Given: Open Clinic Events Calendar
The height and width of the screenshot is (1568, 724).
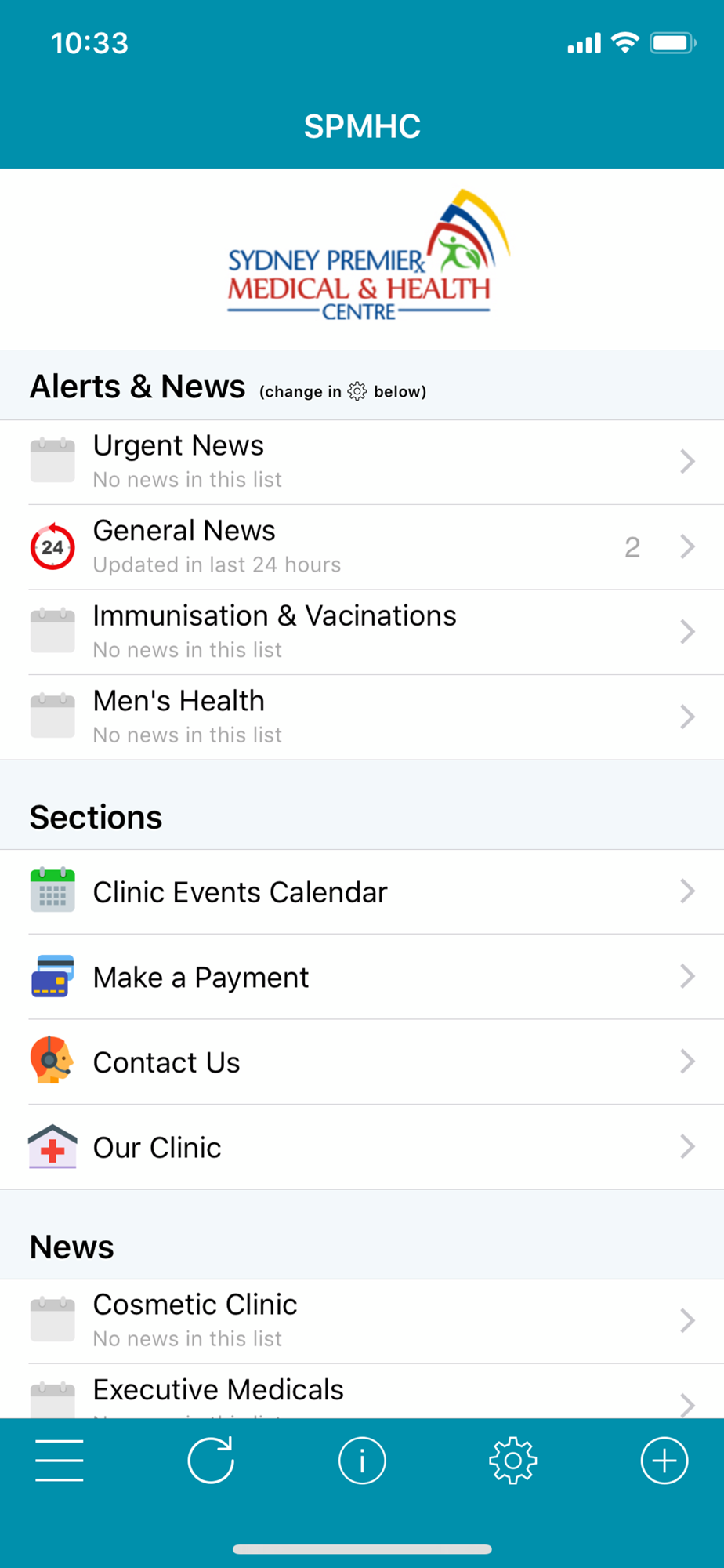Looking at the screenshot, I should [362, 891].
